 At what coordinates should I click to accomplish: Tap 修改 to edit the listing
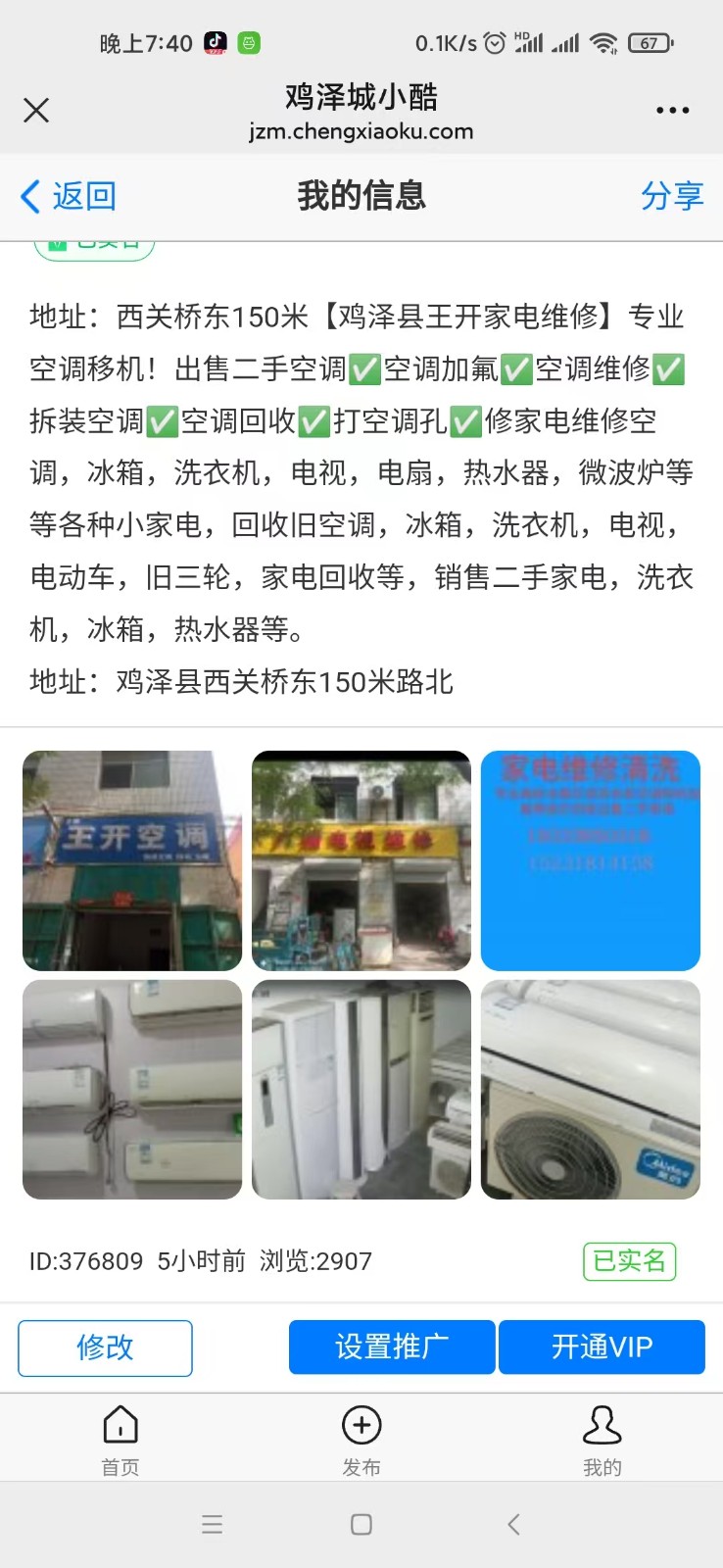105,1347
